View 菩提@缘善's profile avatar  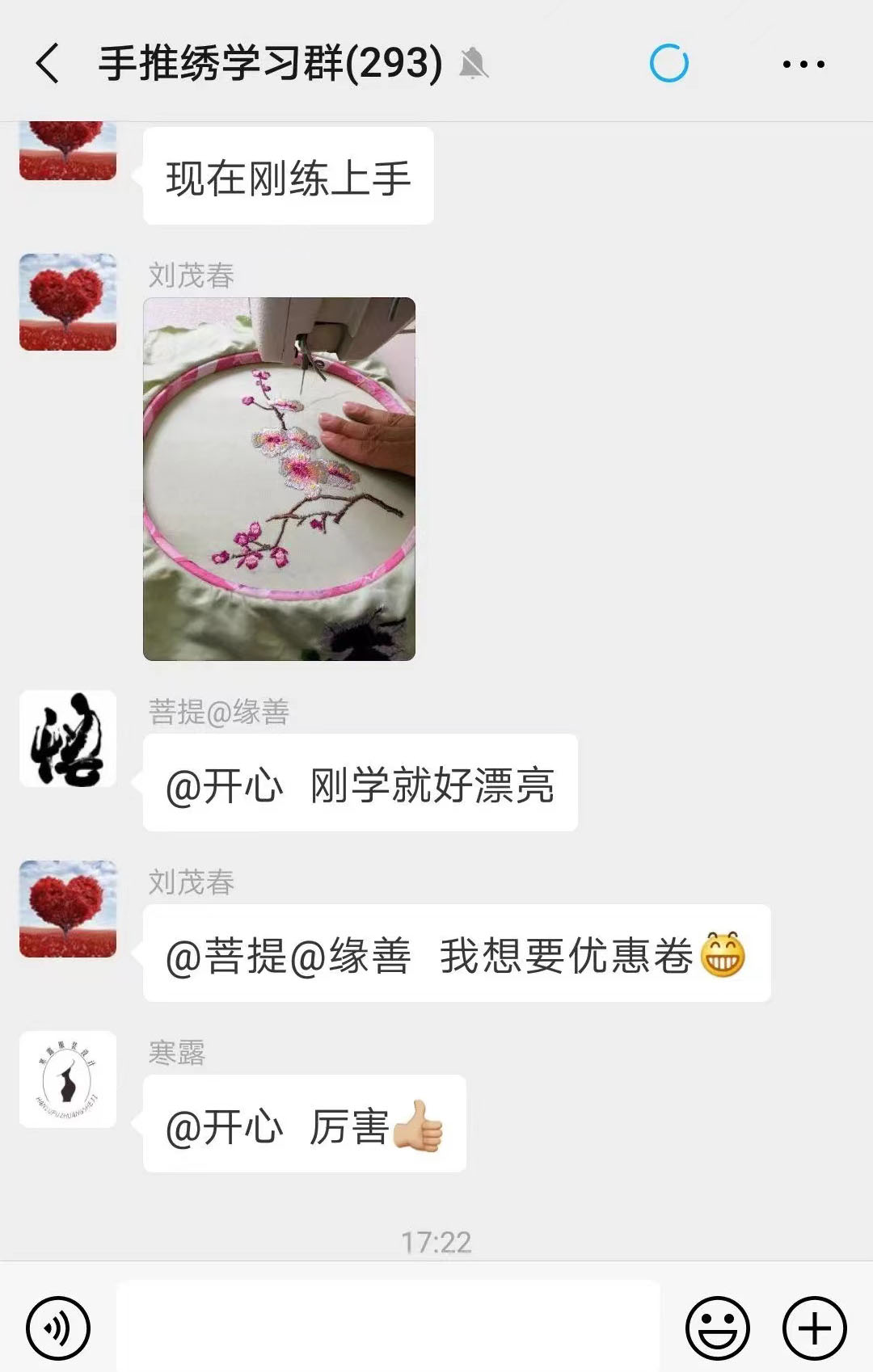pyautogui.click(x=68, y=739)
